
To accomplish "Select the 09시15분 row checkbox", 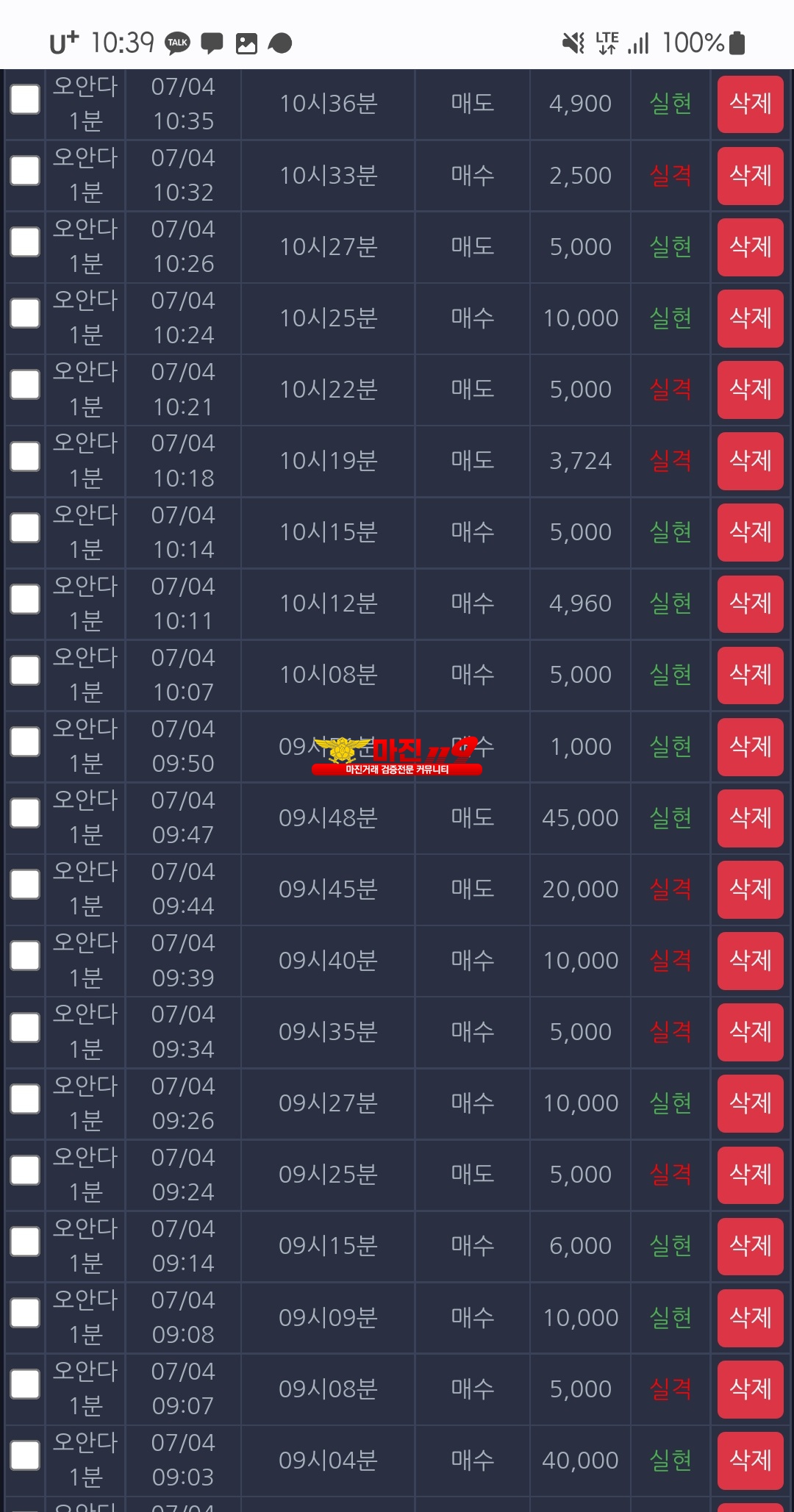I will point(25,1242).
